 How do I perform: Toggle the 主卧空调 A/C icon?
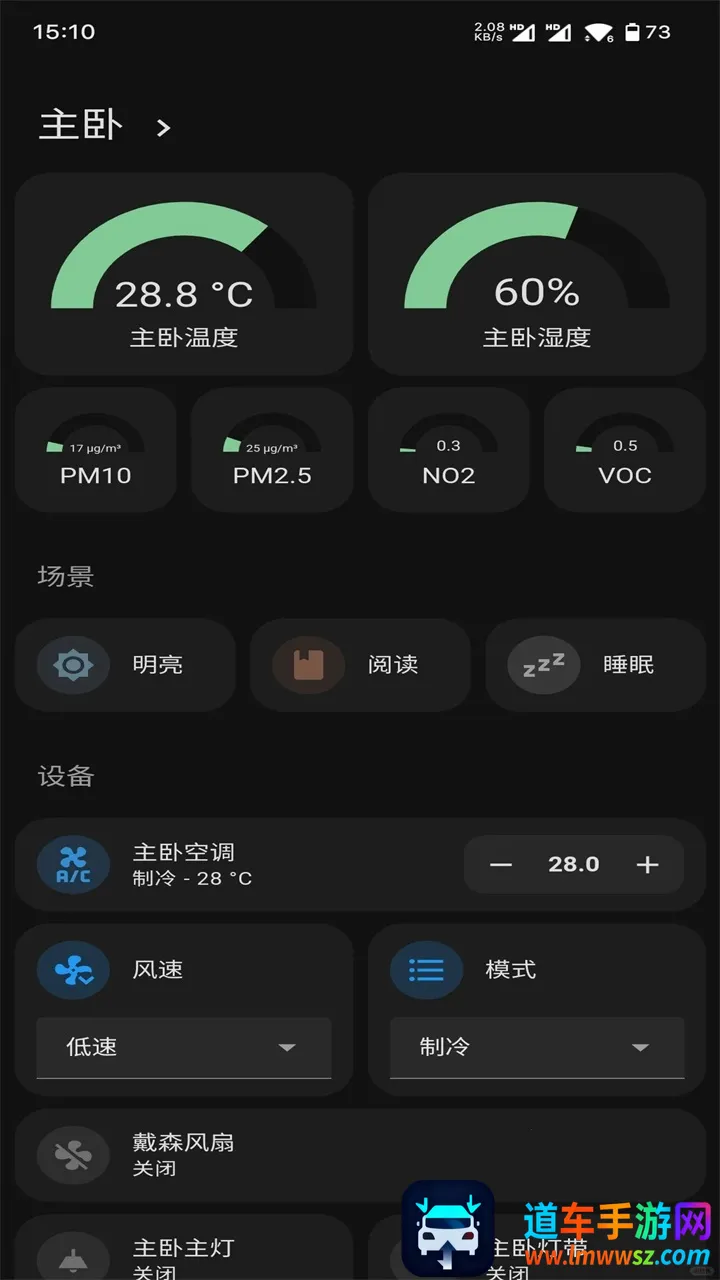tap(73, 865)
